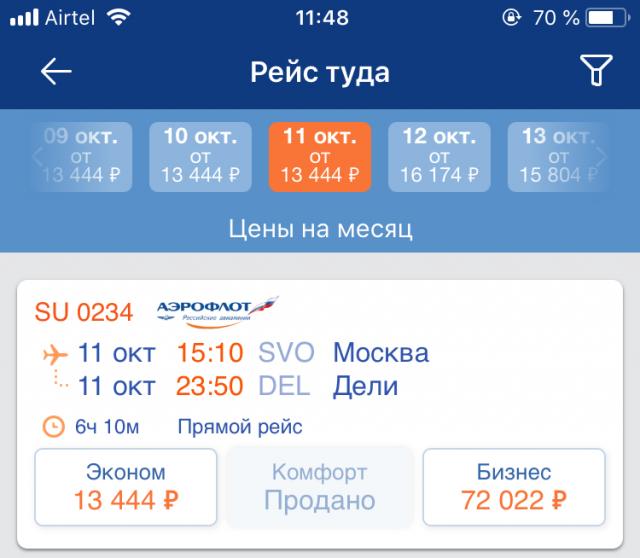Select the 12 окт. date chip
This screenshot has height=558, width=640.
[x=439, y=157]
